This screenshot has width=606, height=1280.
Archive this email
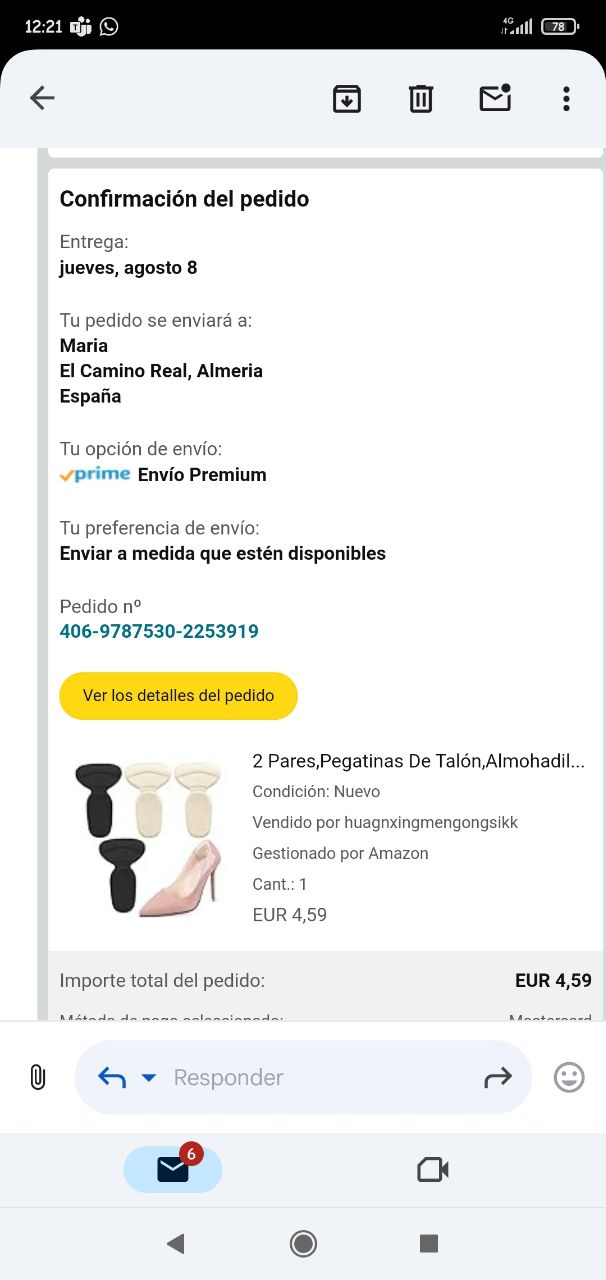point(347,98)
